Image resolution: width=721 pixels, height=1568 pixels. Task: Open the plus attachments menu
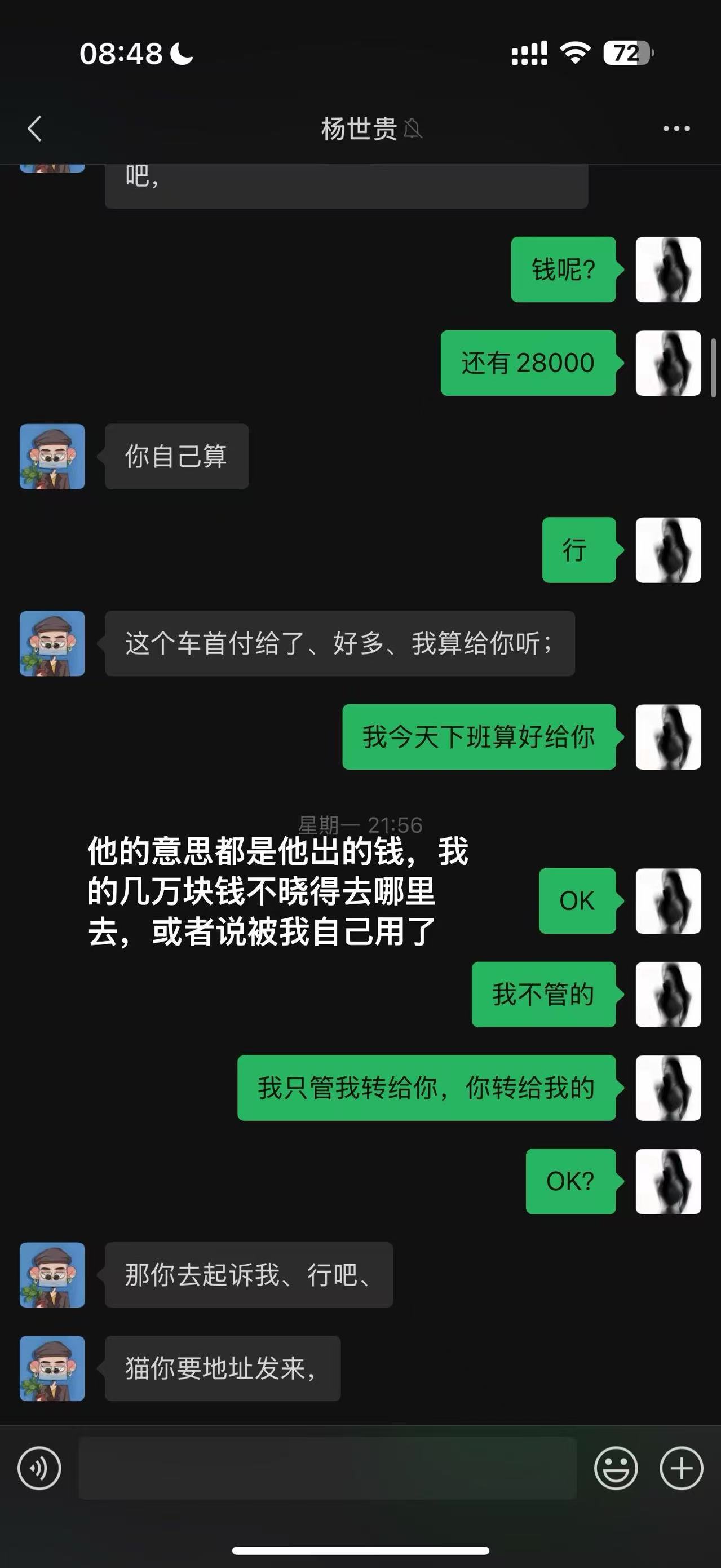click(x=681, y=1468)
